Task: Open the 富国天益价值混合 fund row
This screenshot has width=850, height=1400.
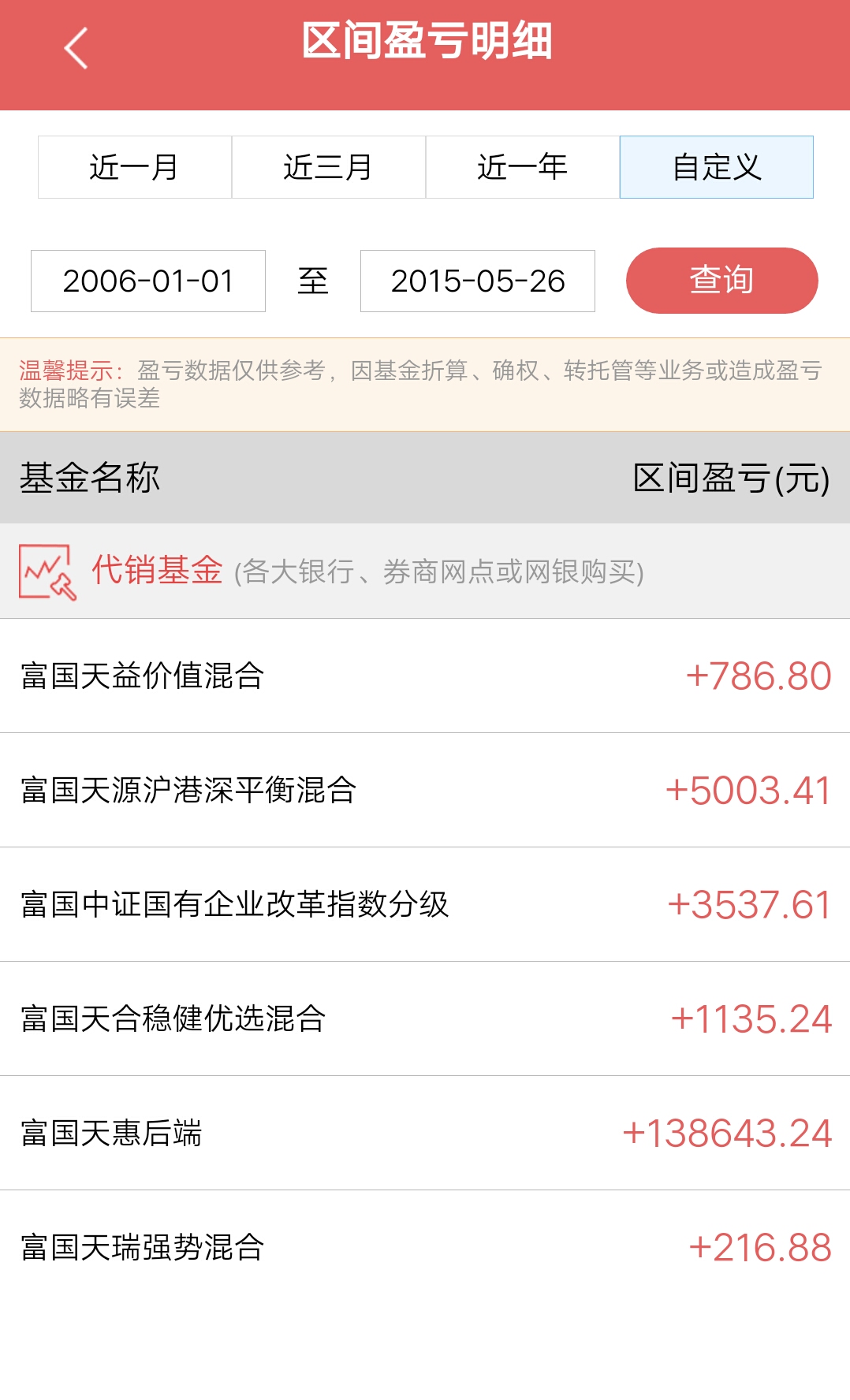Action: tap(425, 676)
